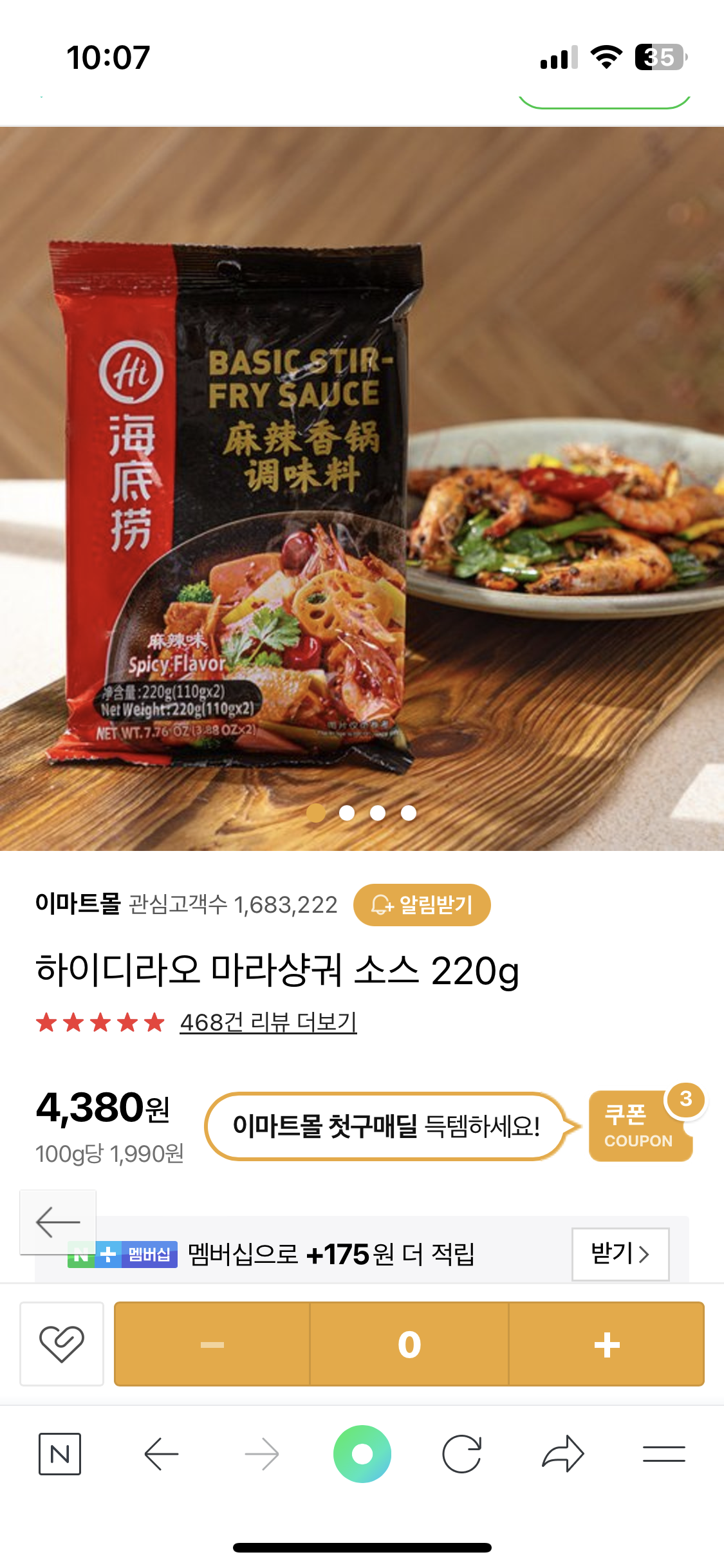Tap the floating back arrow button
Screen dimensions: 724x1568
[x=58, y=1222]
